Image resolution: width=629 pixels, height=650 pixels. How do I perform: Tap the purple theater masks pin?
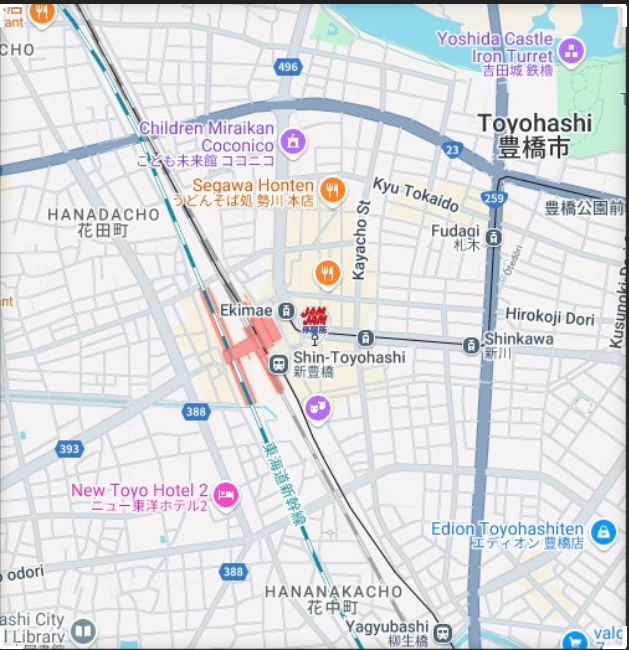[x=319, y=408]
